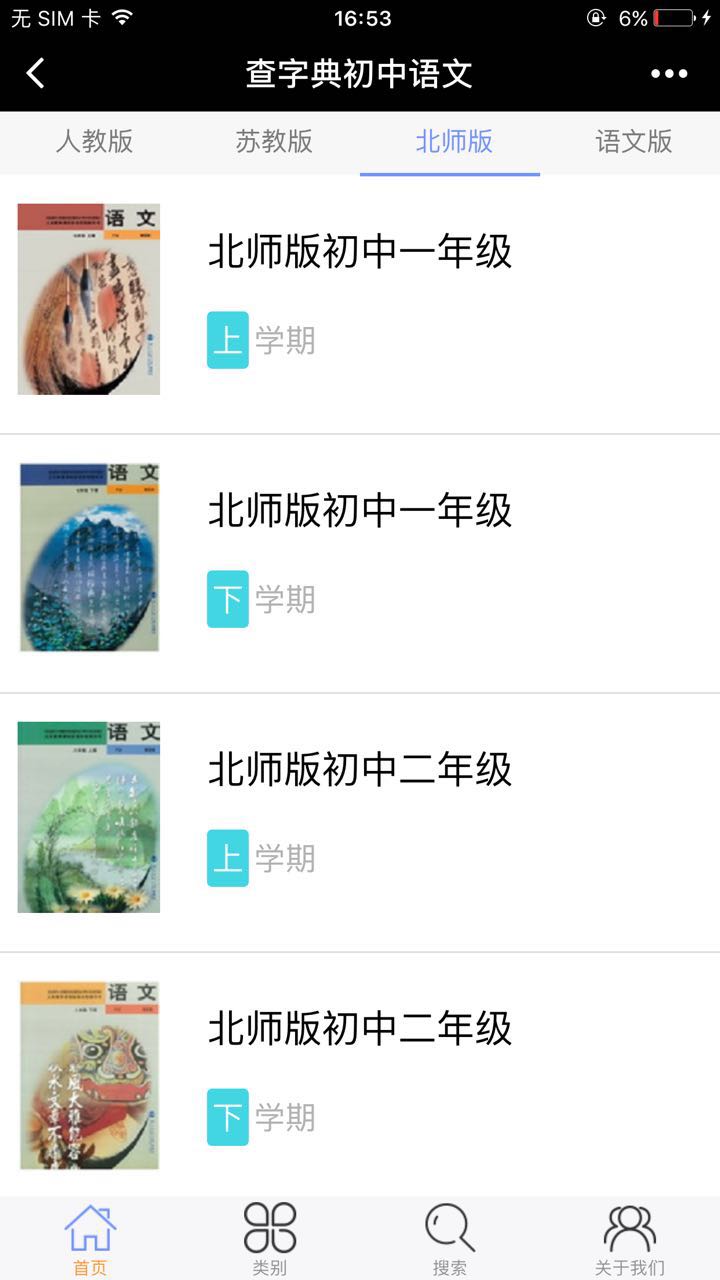Switch to the 人教版 tab

click(94, 142)
